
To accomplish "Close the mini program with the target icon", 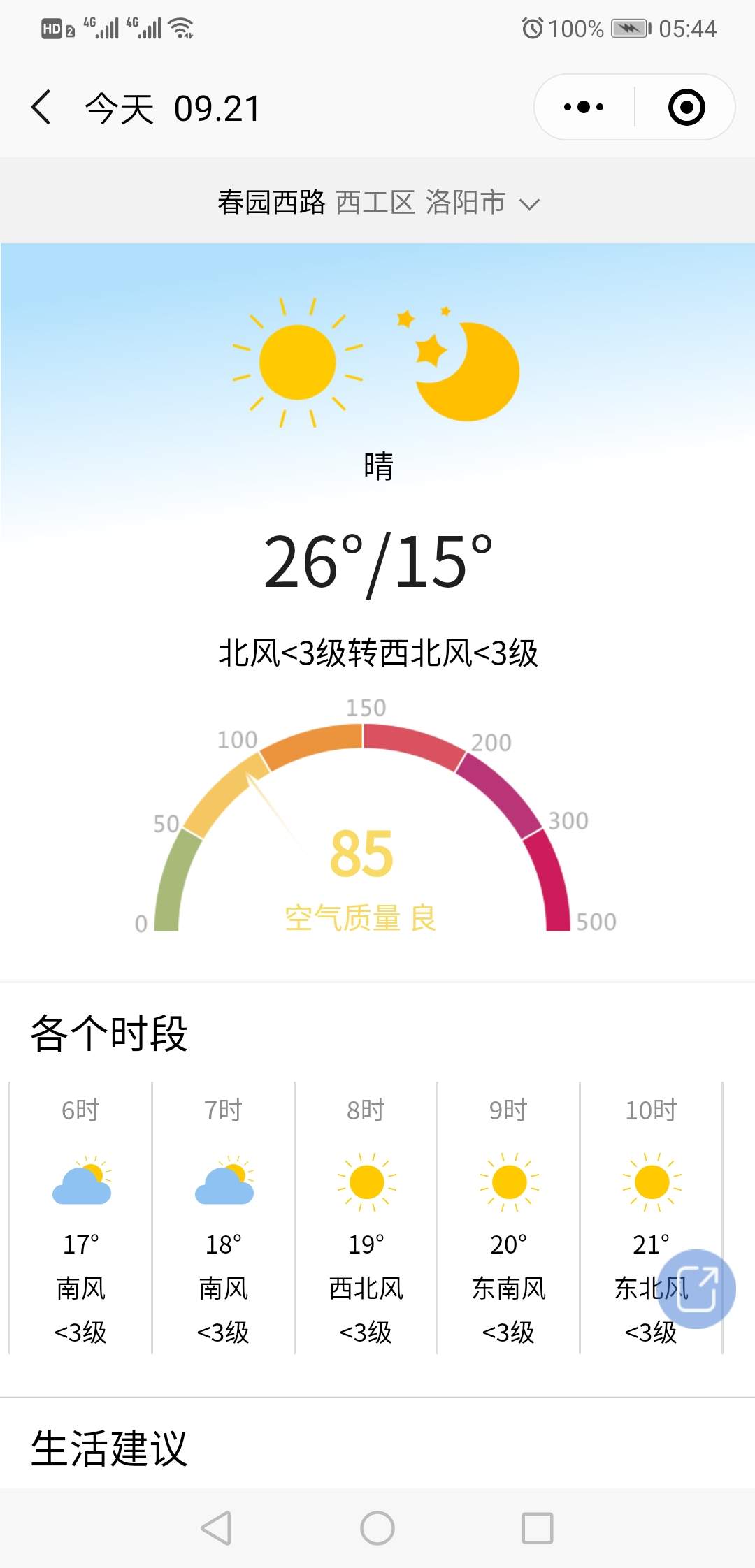I will (x=686, y=107).
